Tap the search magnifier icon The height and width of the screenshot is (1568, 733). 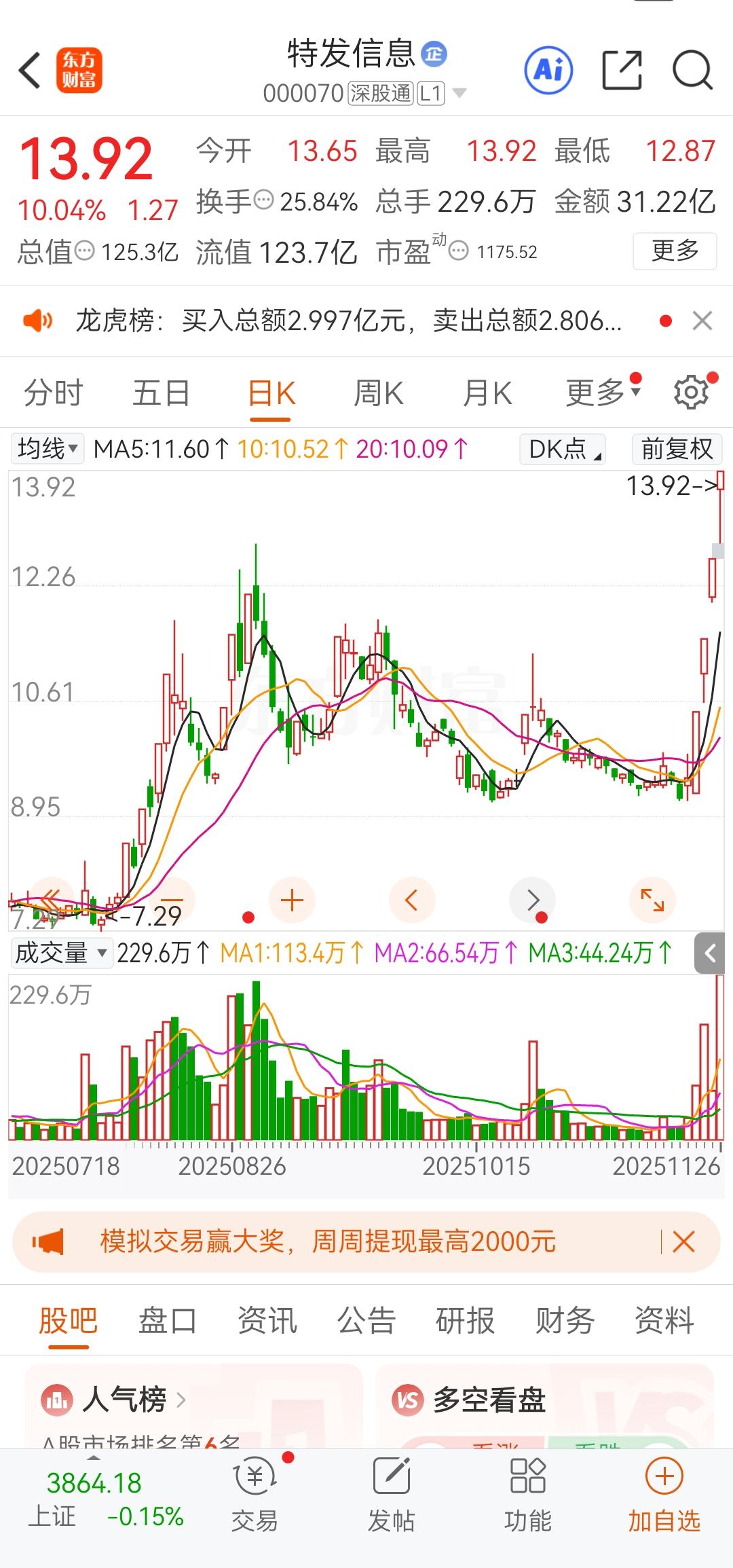point(692,70)
